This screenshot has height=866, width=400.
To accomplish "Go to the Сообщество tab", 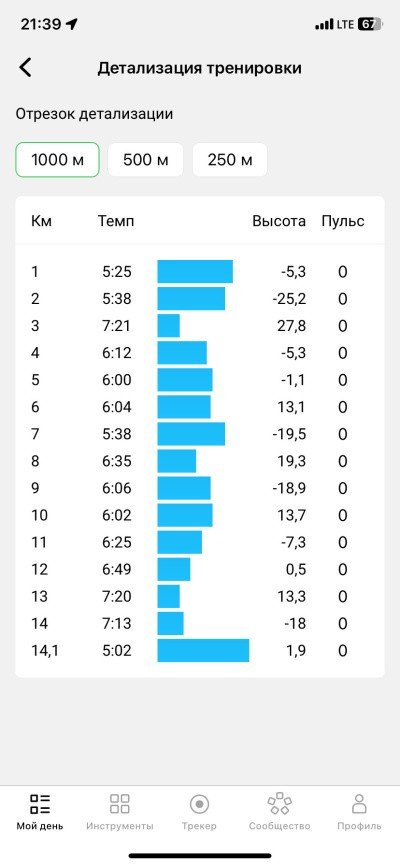I will (280, 812).
